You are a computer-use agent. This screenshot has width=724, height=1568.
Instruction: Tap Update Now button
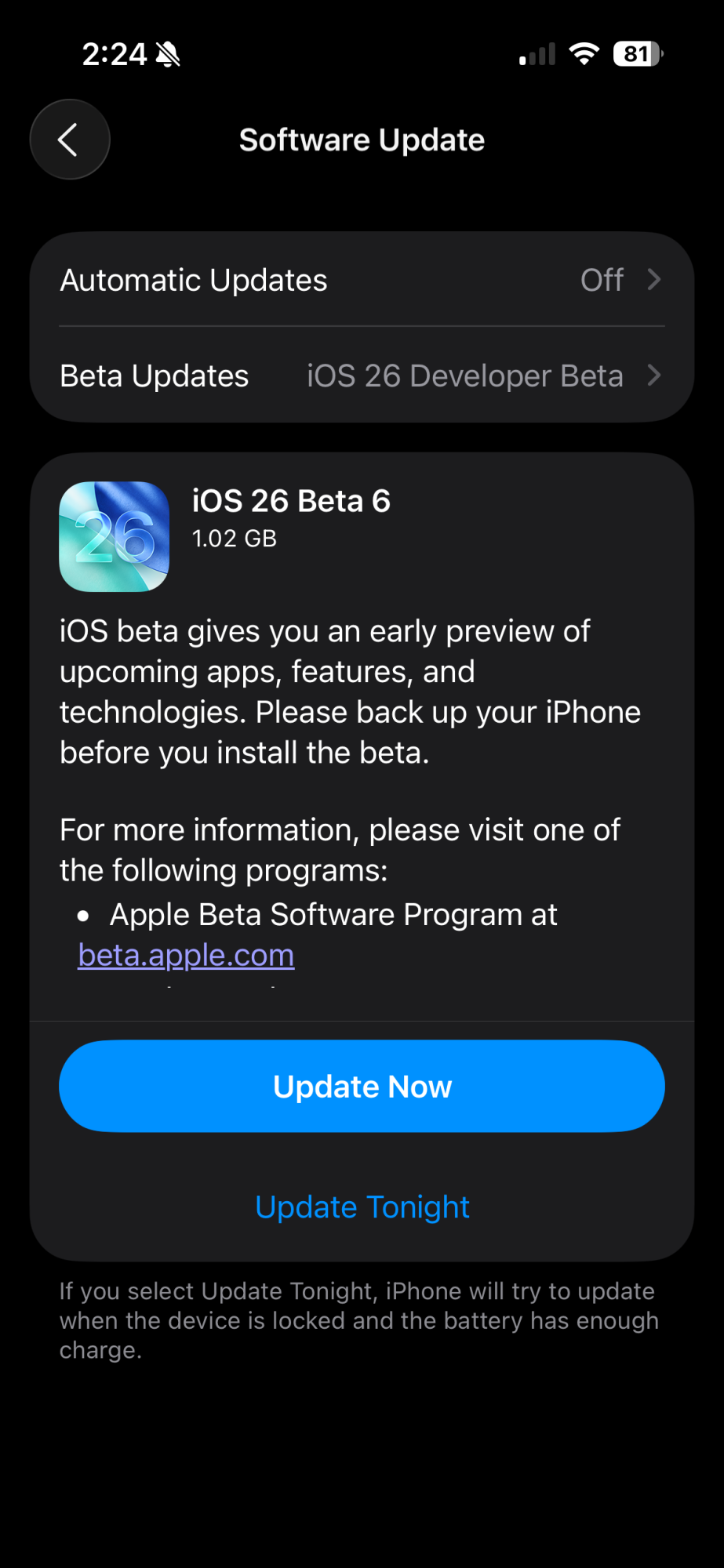[x=362, y=1086]
